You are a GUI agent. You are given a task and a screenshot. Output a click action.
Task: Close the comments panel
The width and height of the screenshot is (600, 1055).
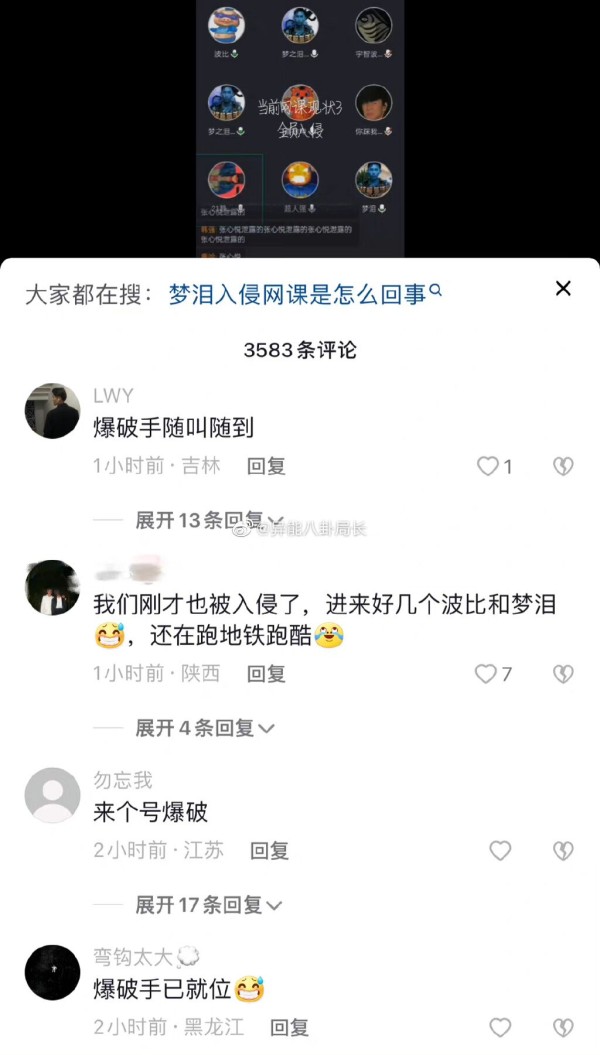(x=563, y=289)
